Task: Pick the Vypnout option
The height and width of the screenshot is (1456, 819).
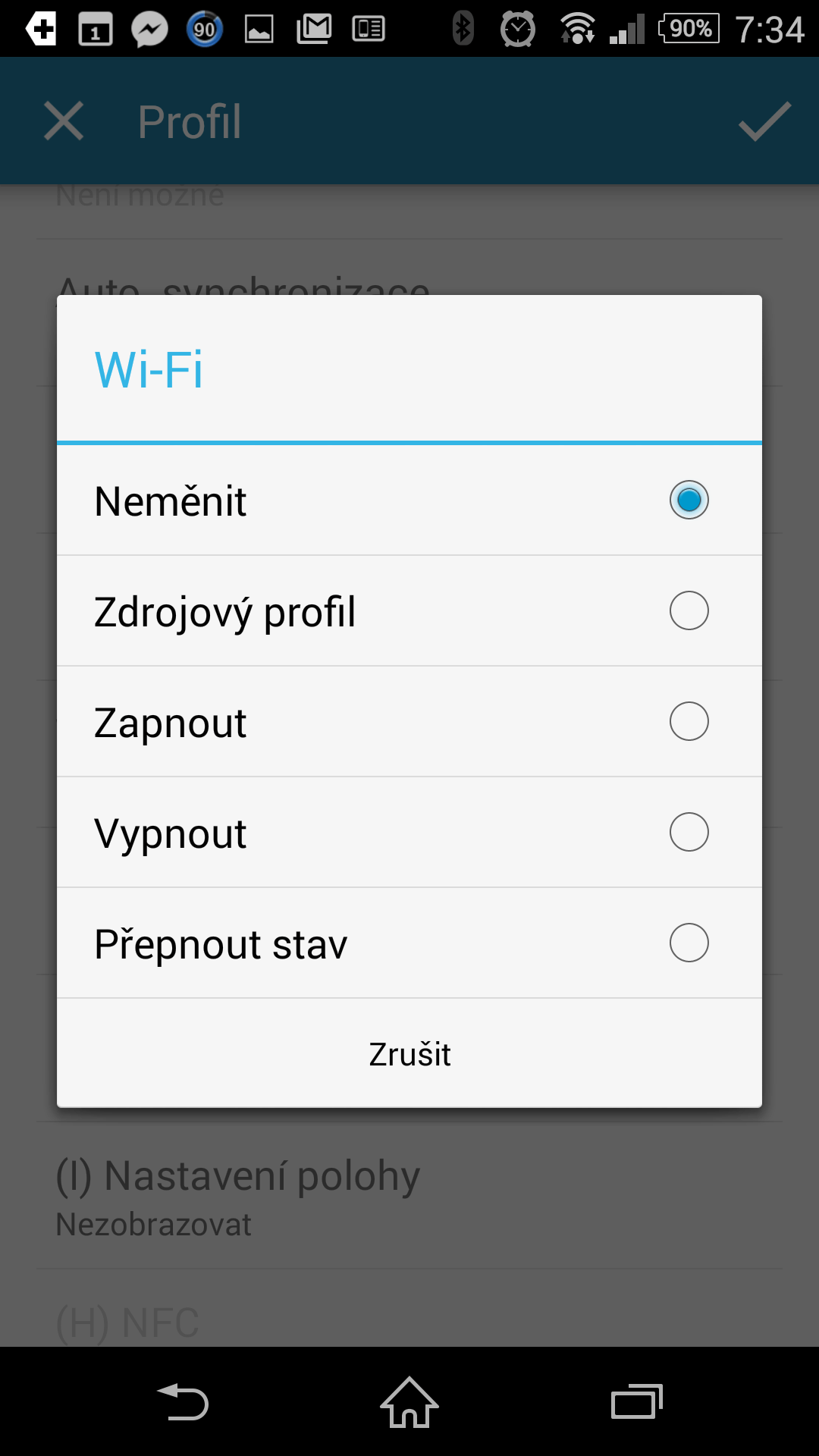Action: [409, 833]
